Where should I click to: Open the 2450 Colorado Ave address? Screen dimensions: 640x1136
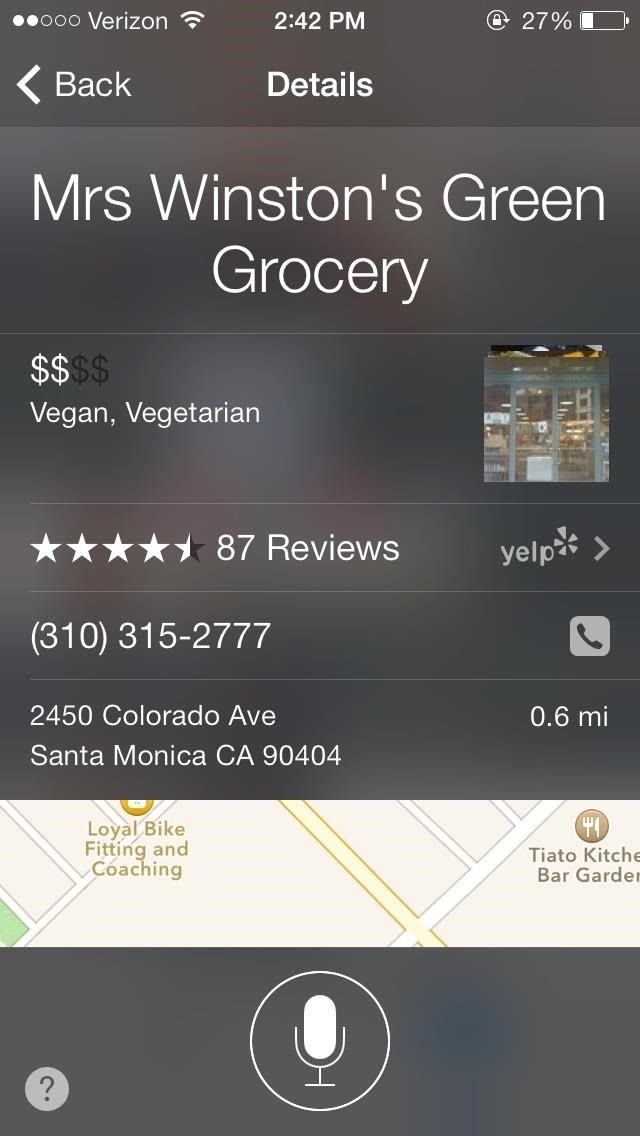[186, 735]
